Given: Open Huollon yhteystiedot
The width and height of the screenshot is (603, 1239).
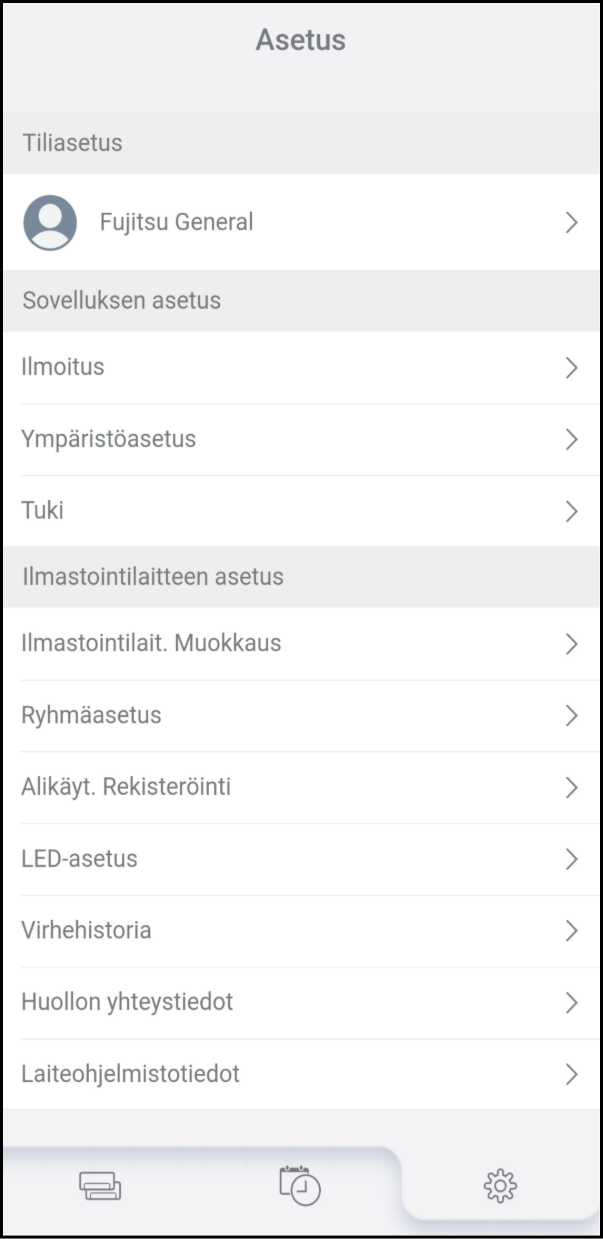Looking at the screenshot, I should point(301,1003).
